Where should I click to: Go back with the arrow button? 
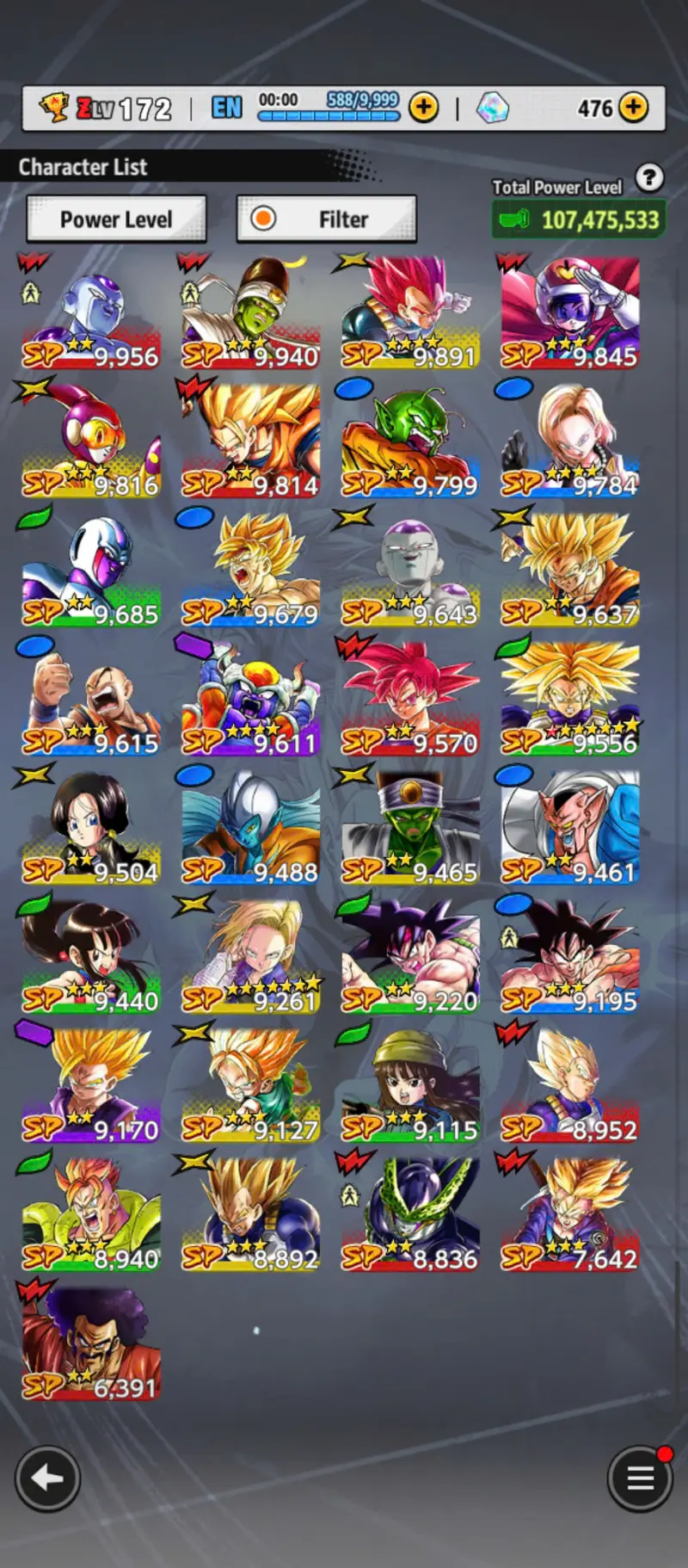click(47, 1478)
